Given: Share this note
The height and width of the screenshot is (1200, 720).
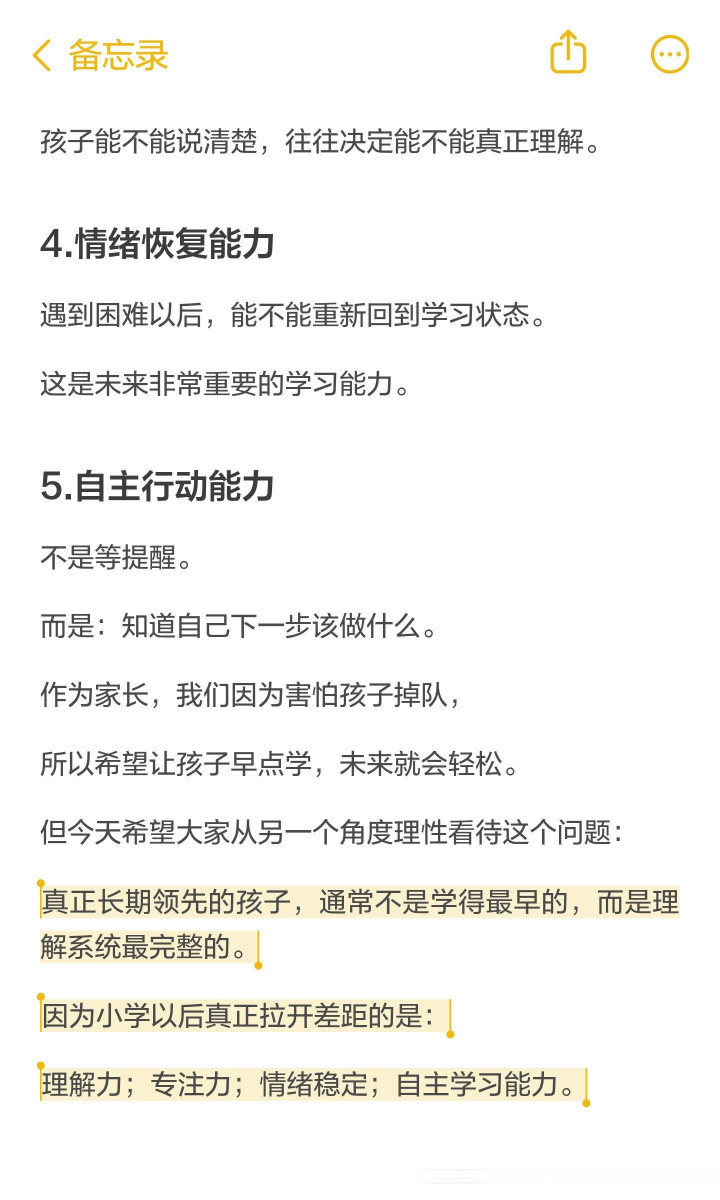Looking at the screenshot, I should tap(568, 52).
